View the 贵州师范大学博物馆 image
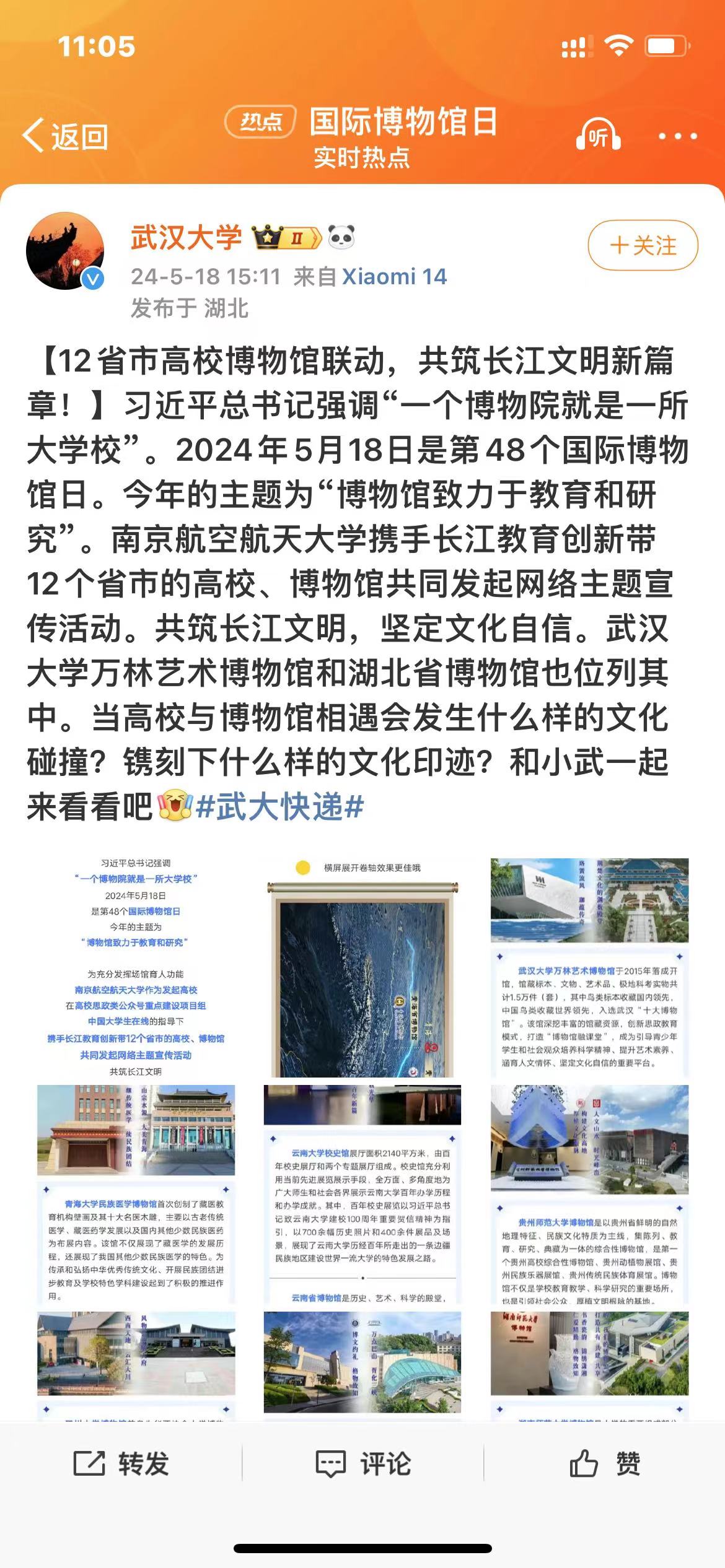 (x=589, y=1194)
